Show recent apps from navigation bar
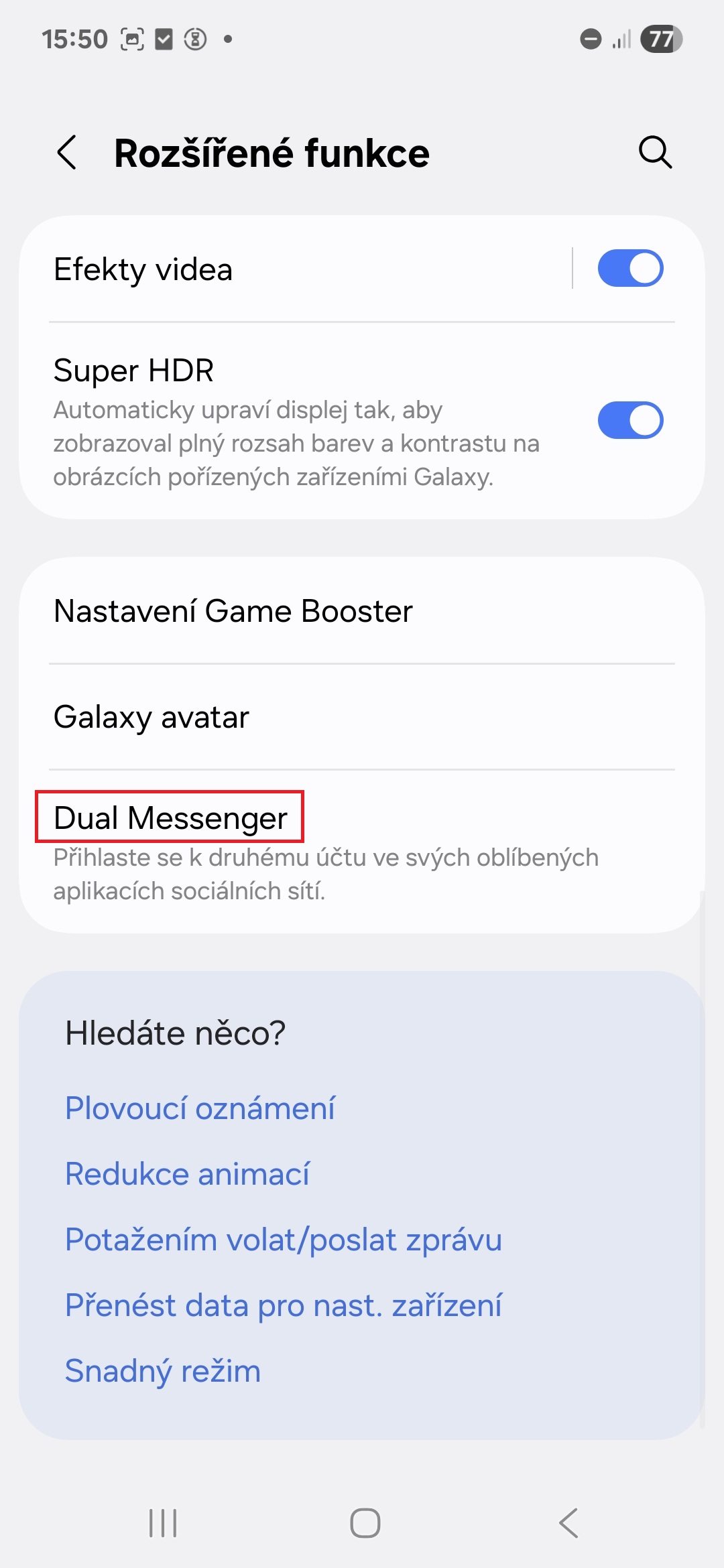 coord(163,1523)
